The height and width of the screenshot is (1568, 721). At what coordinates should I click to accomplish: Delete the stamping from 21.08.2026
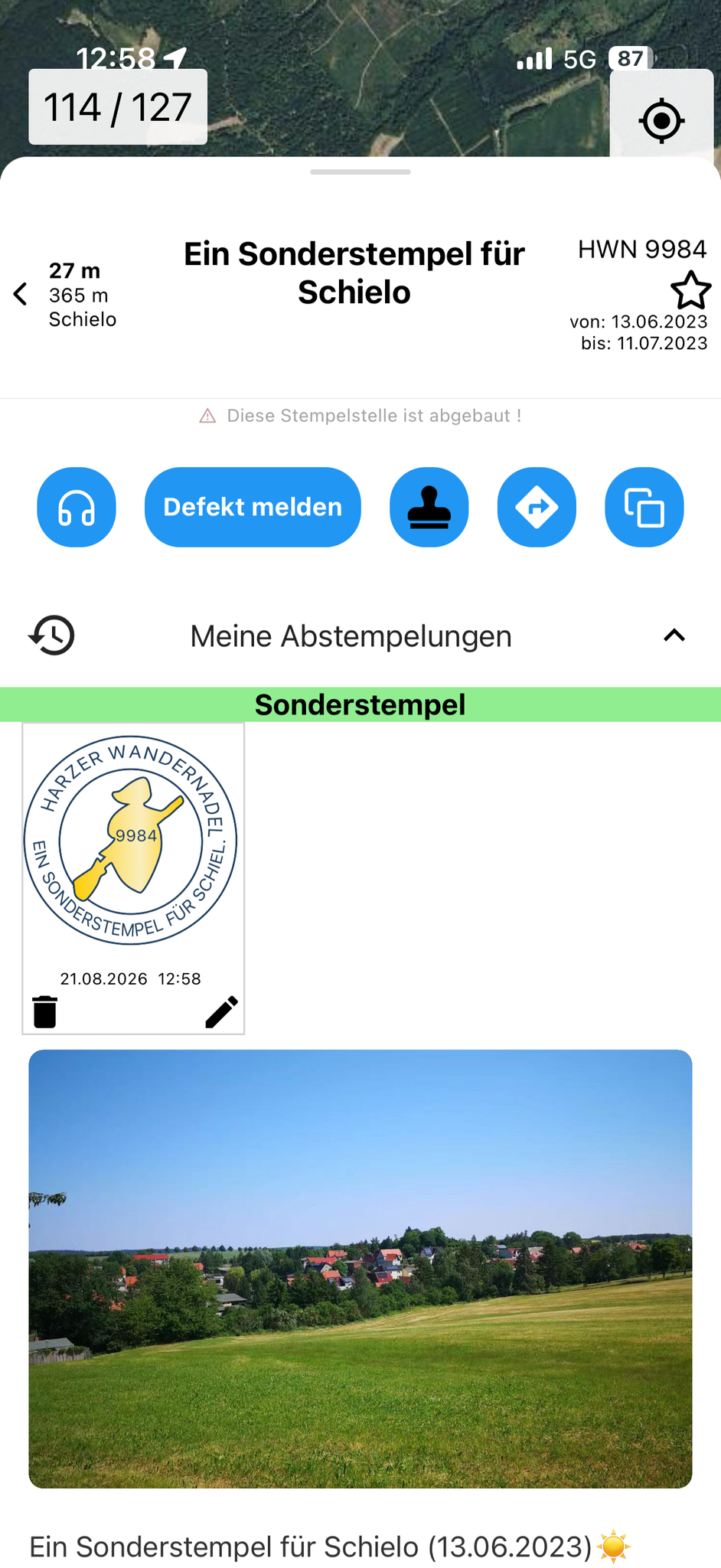tap(45, 1011)
